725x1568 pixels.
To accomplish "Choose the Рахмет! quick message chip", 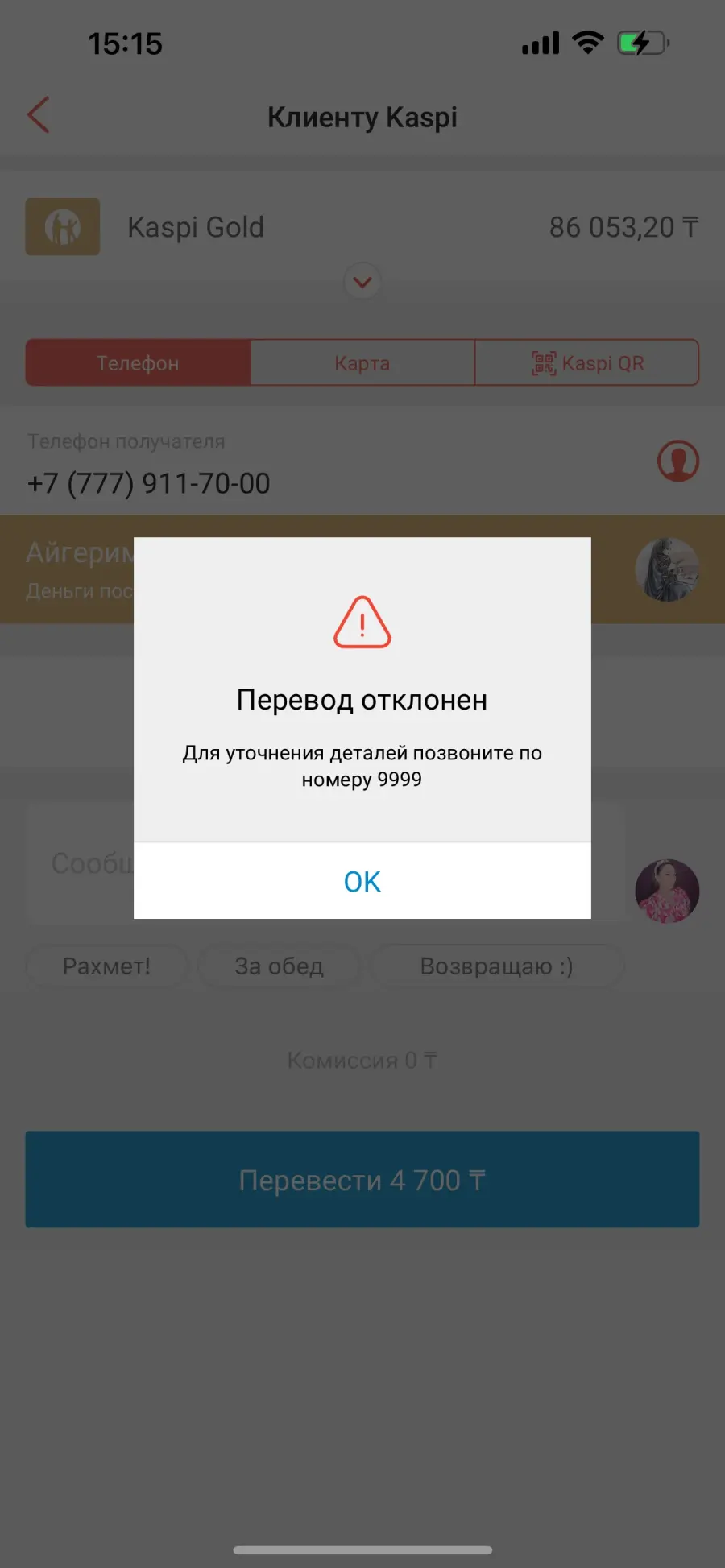I will point(107,966).
